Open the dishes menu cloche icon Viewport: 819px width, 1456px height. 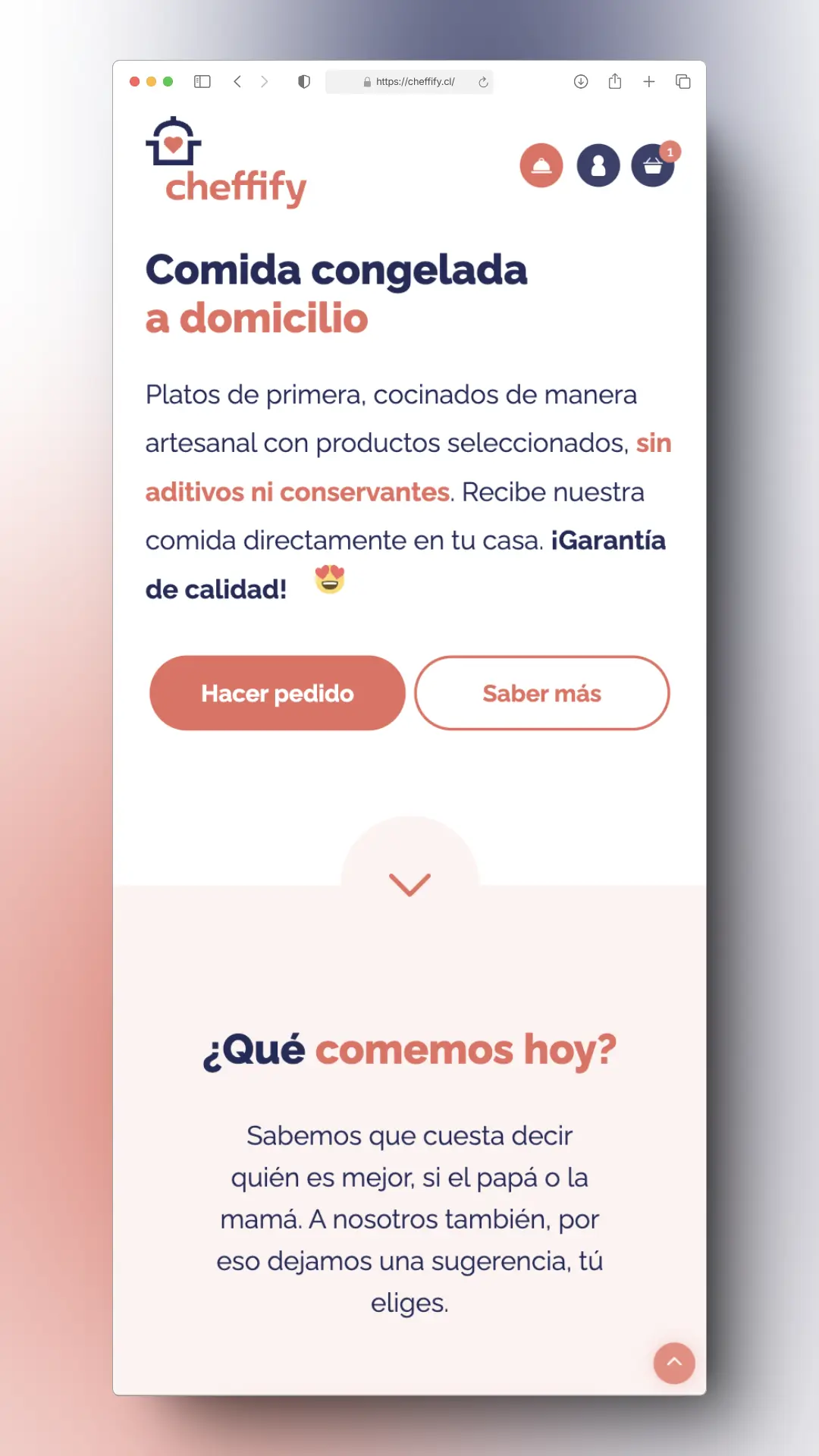point(541,165)
